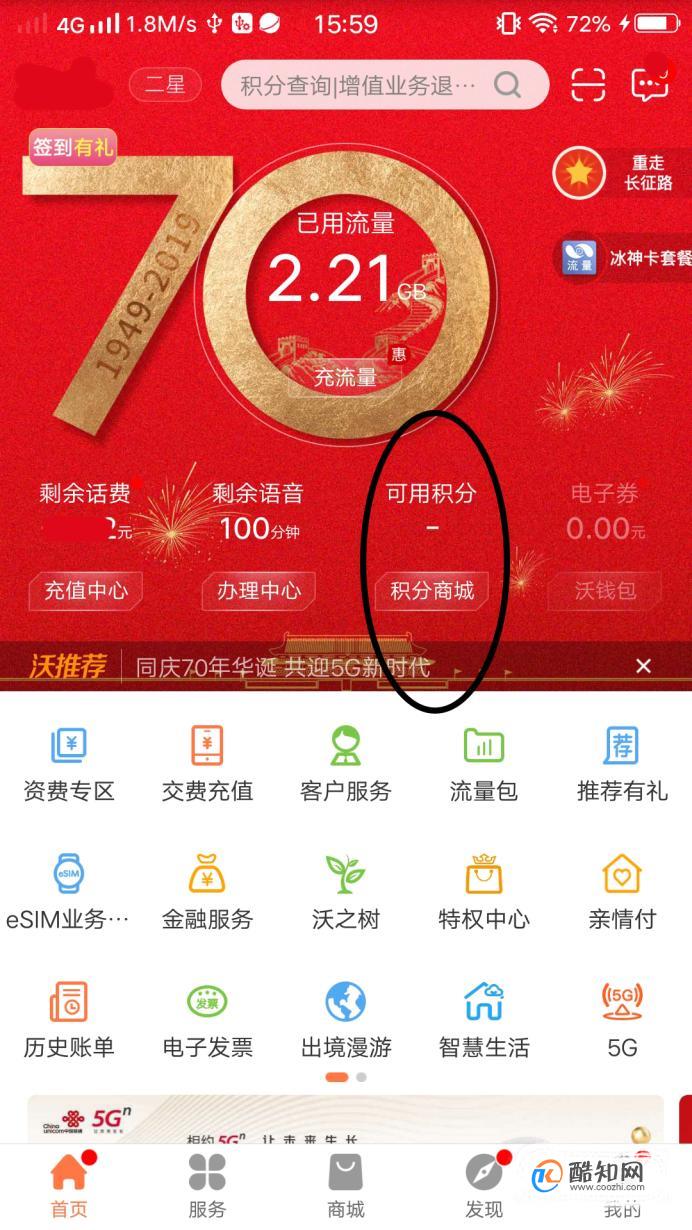Open 充值中心
This screenshot has height=1230, width=692.
(86, 591)
